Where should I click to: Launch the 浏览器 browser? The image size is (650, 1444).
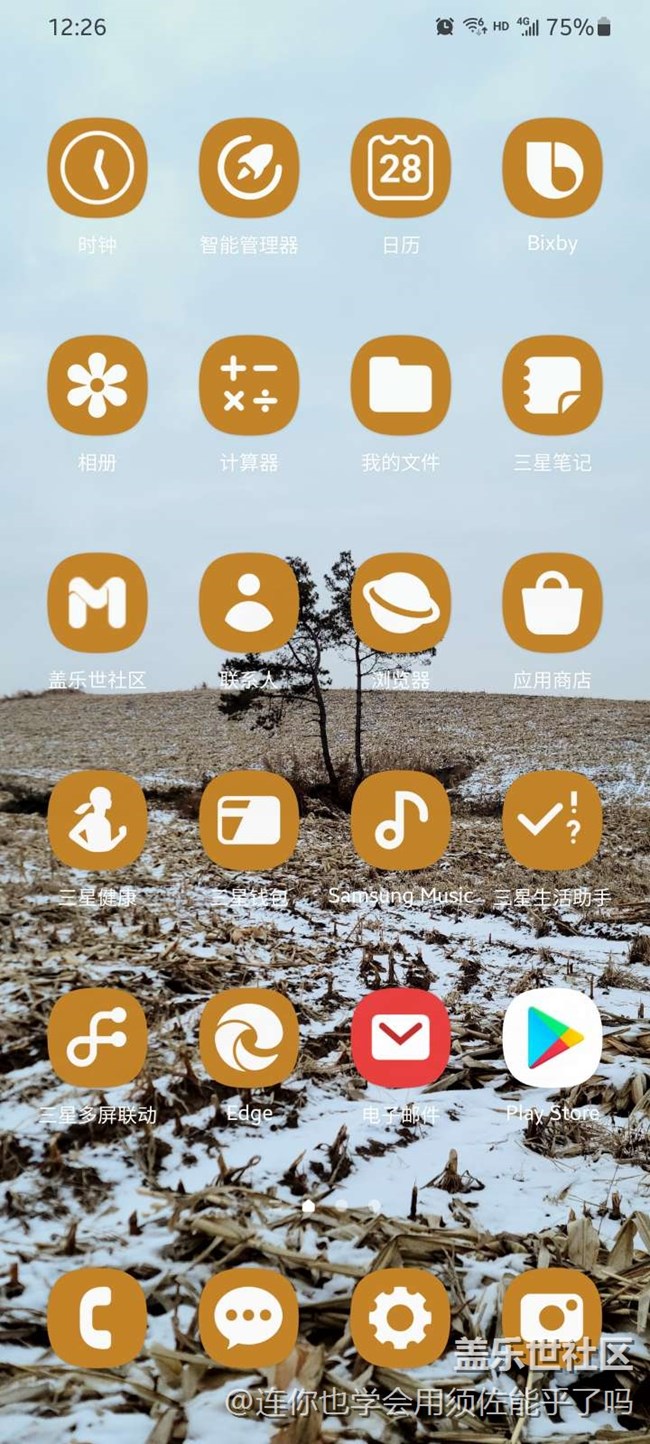tap(401, 603)
